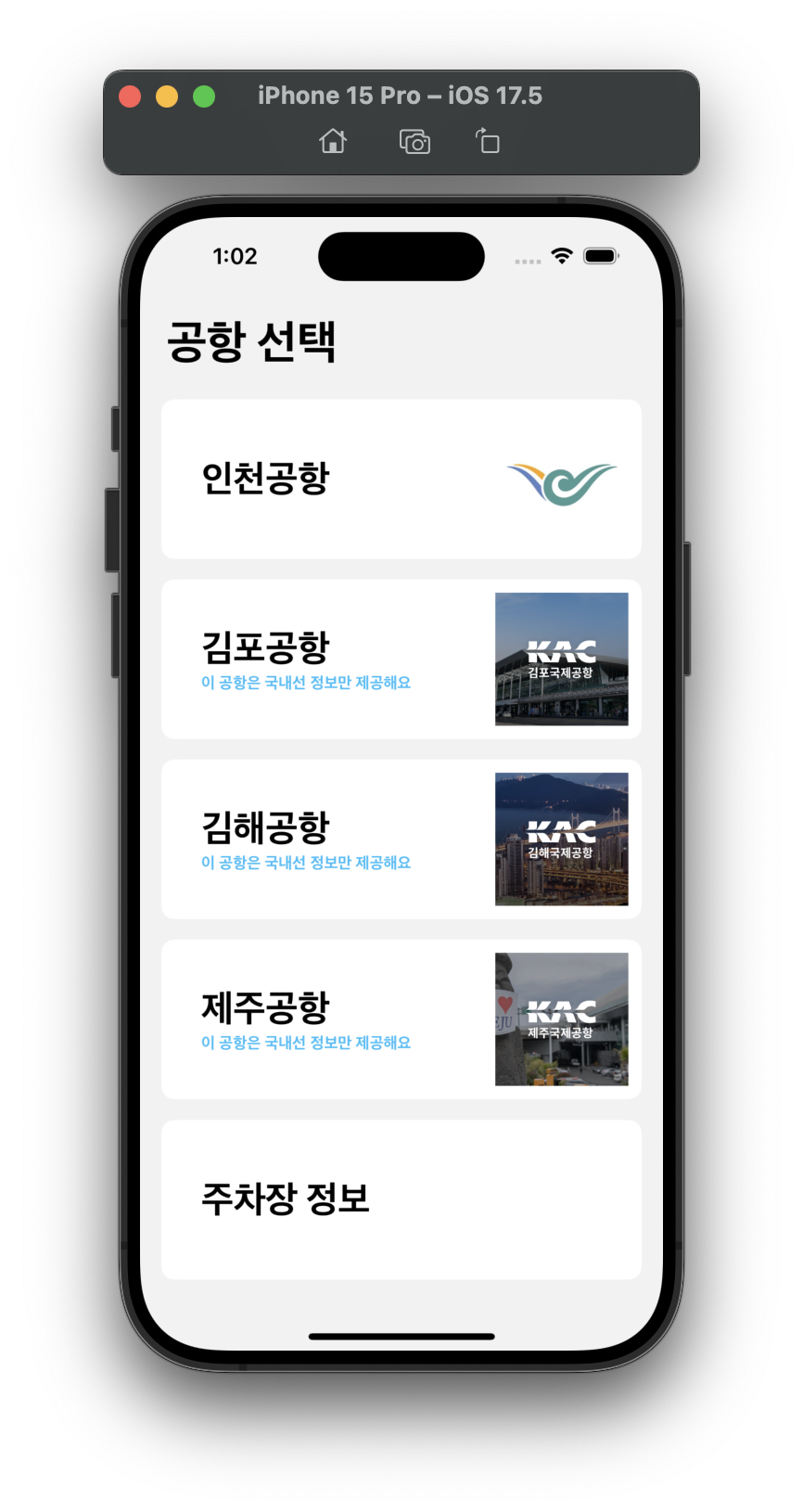This screenshot has height=1512, width=803.
Task: Open the 주차장 정보 card
Action: pyautogui.click(x=401, y=1198)
